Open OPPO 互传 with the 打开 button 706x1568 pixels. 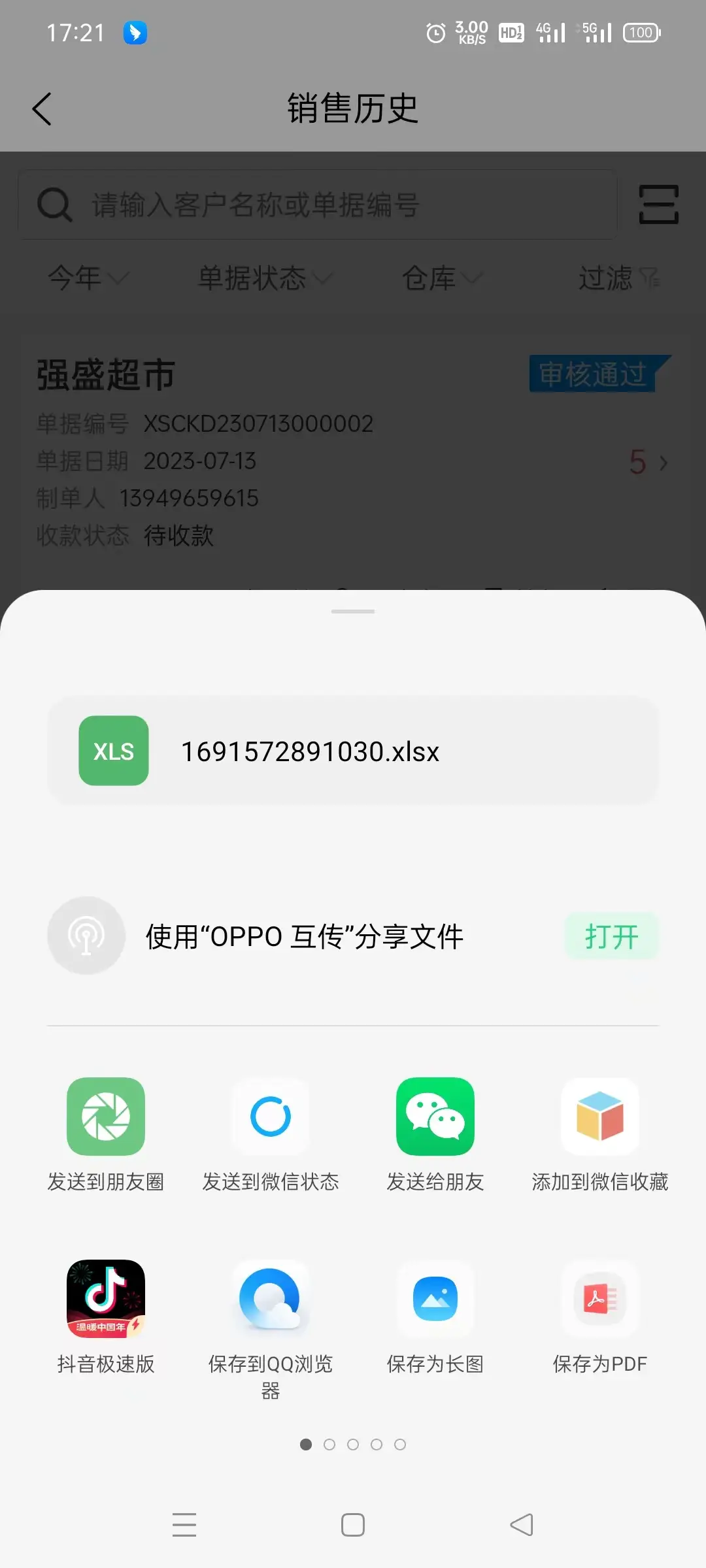point(611,936)
